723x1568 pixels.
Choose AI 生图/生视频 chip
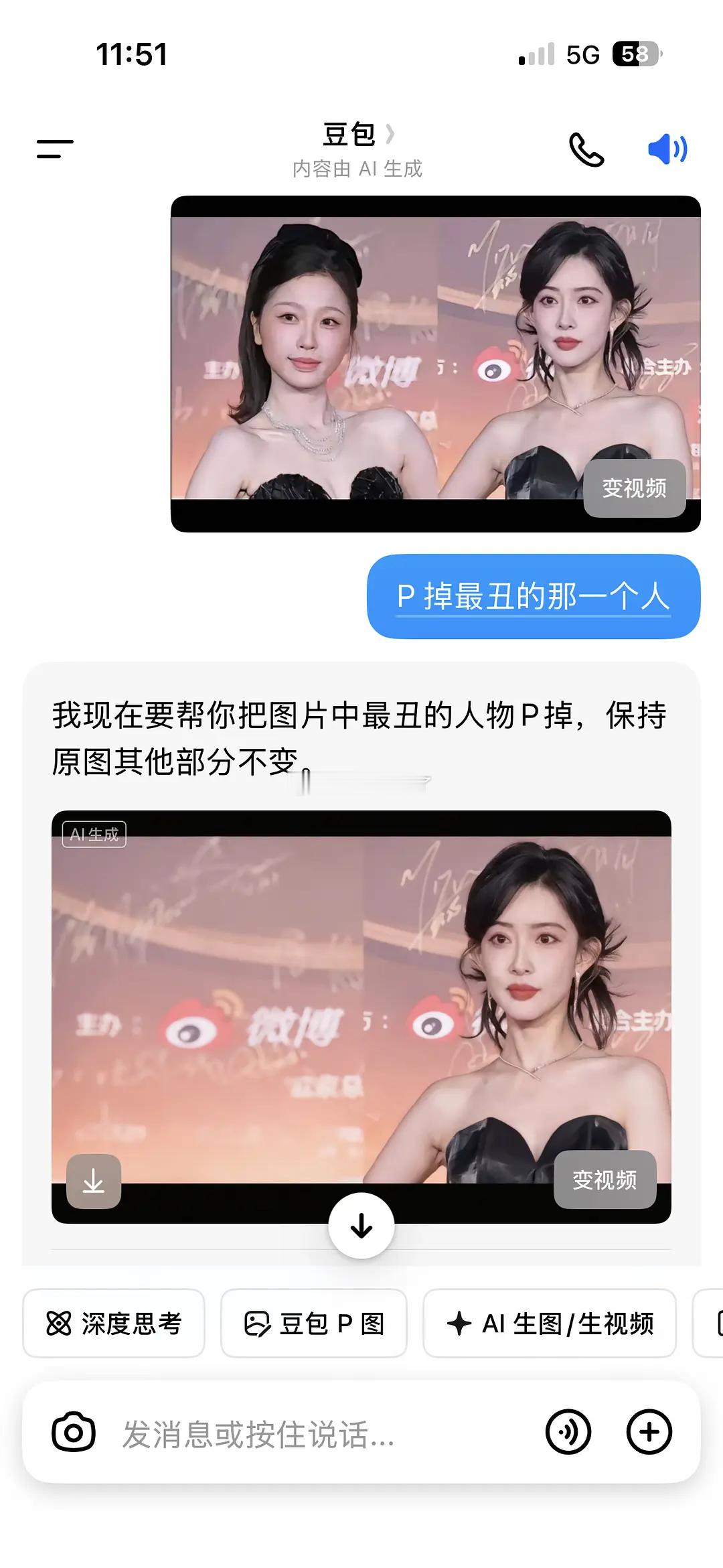click(550, 1324)
